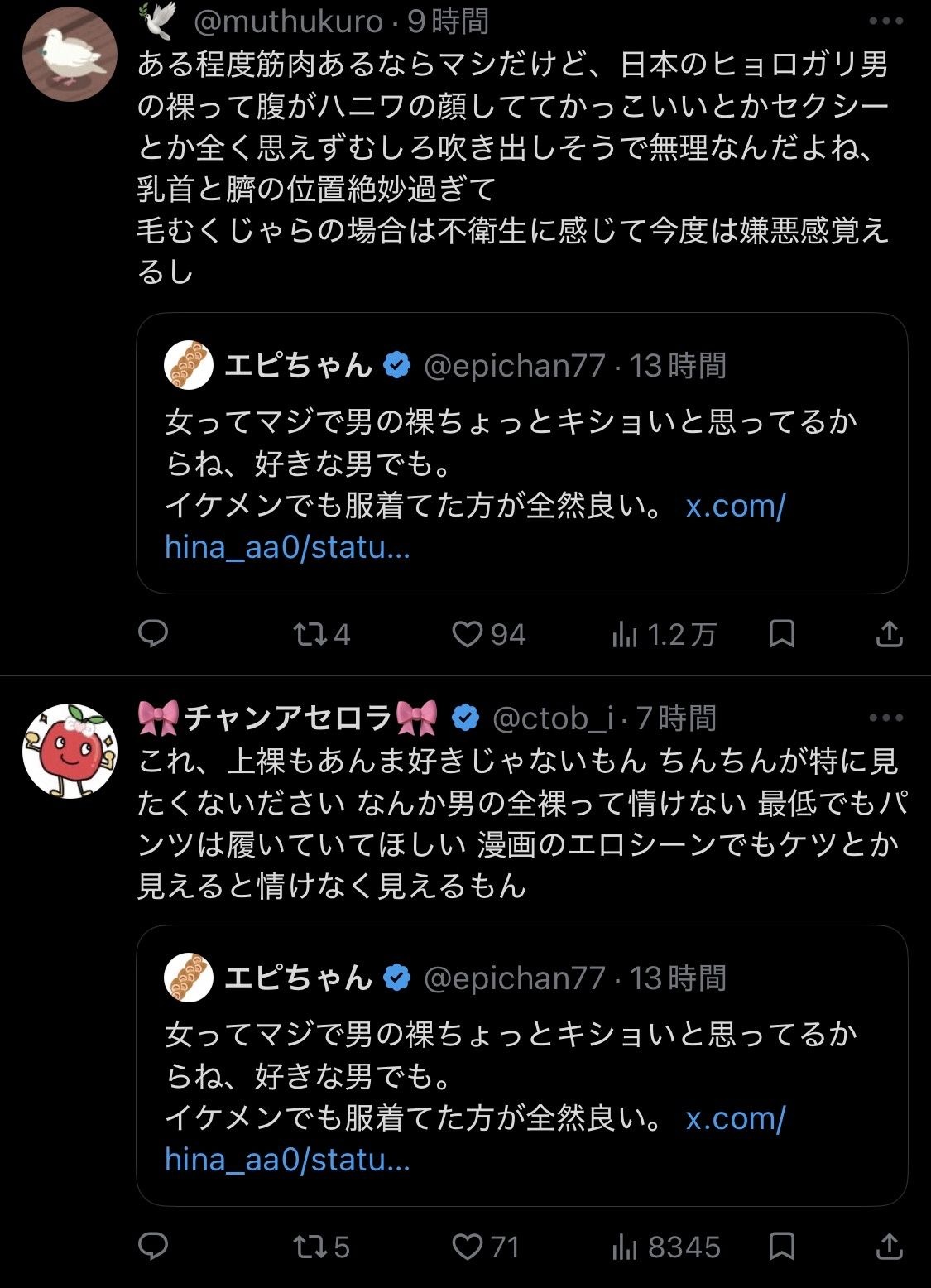931x1288 pixels.
Task: Bookmark @ctob_i's post
Action: 782,1246
